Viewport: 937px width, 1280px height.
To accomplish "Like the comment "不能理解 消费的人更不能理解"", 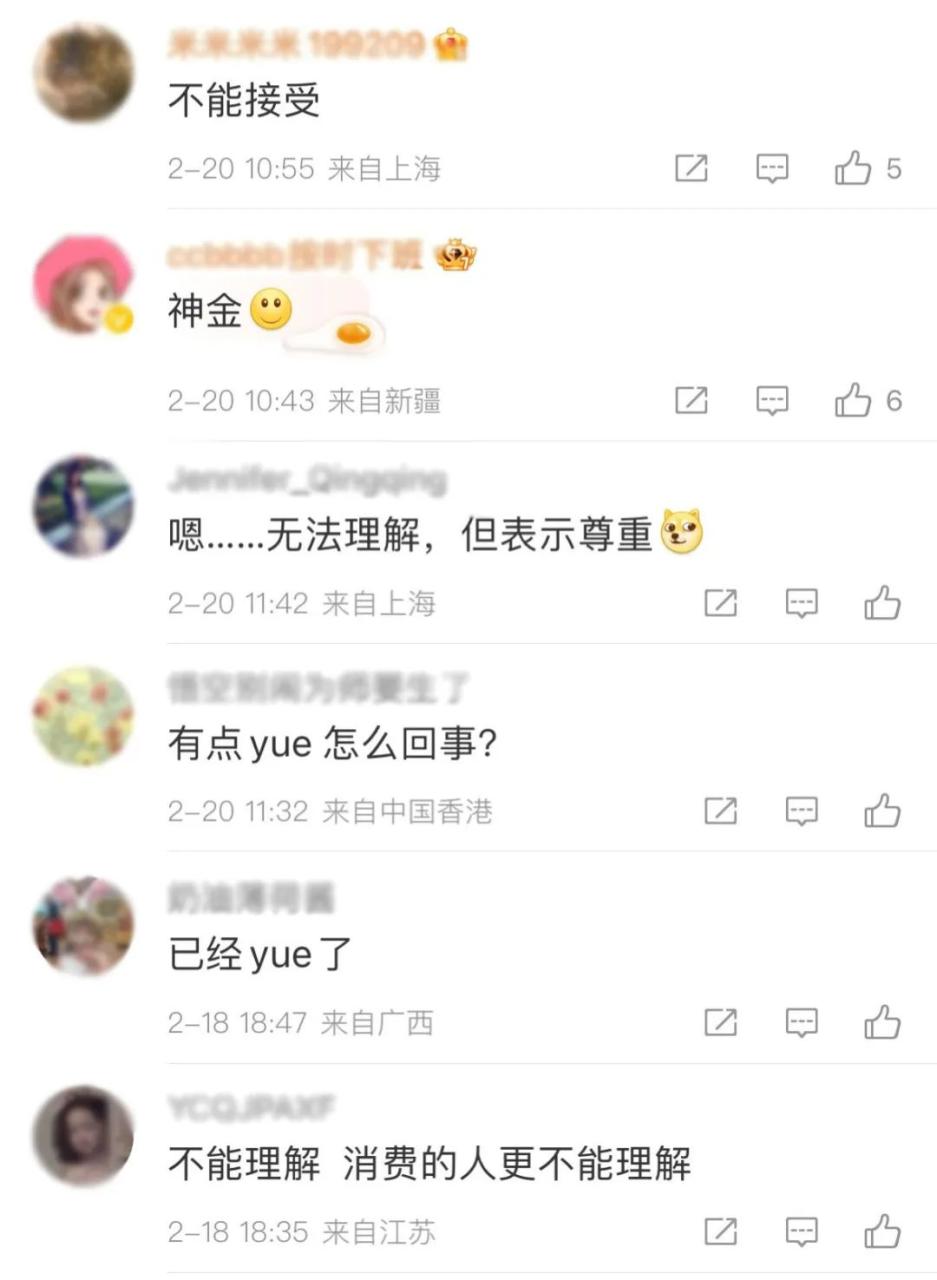I will click(x=882, y=1231).
